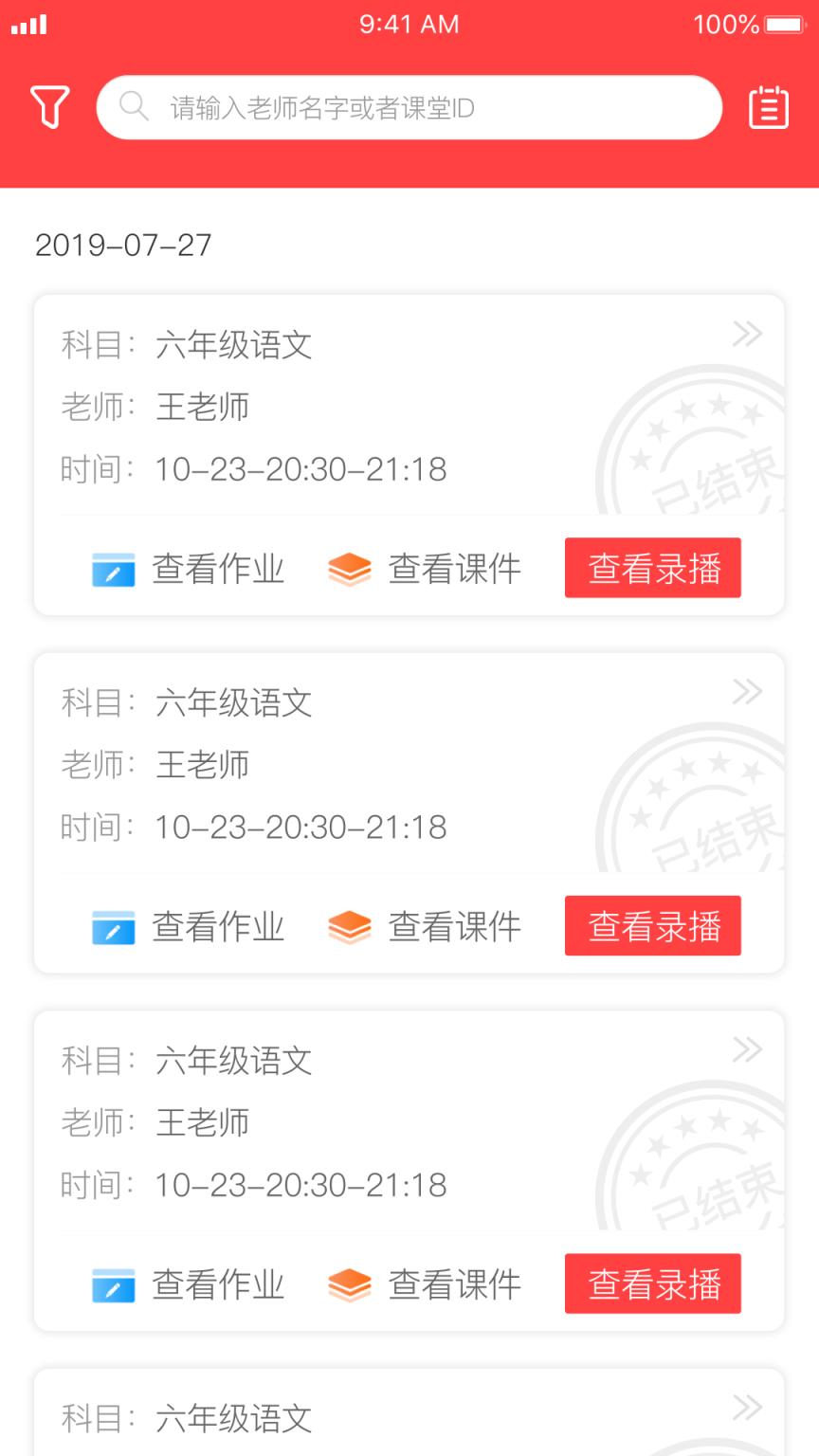Click the homework pencil icon on third card
This screenshot has width=819, height=1456.
tap(116, 1284)
